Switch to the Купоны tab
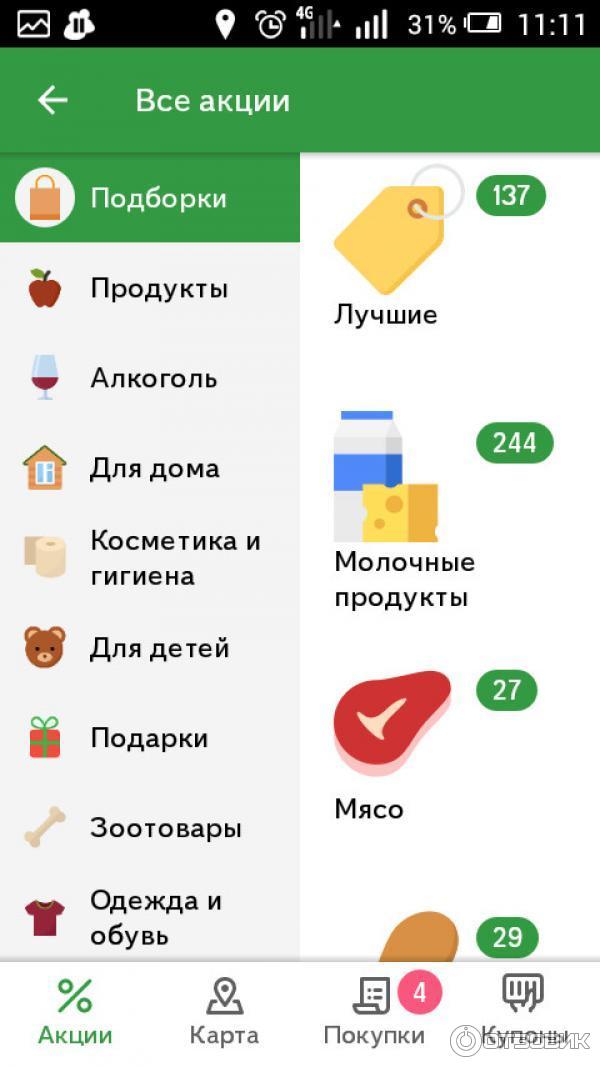 pos(522,1012)
